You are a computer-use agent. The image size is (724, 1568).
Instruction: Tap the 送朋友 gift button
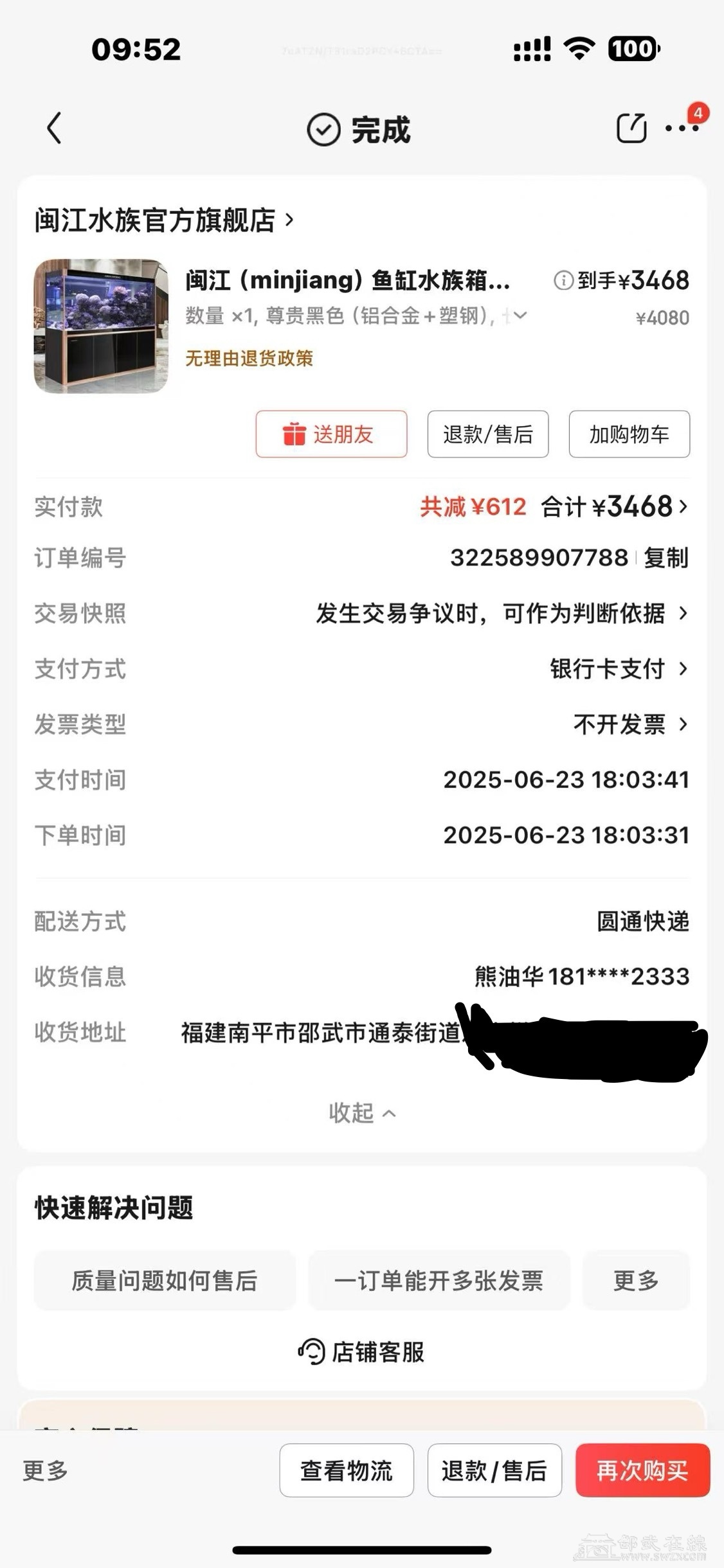[331, 434]
